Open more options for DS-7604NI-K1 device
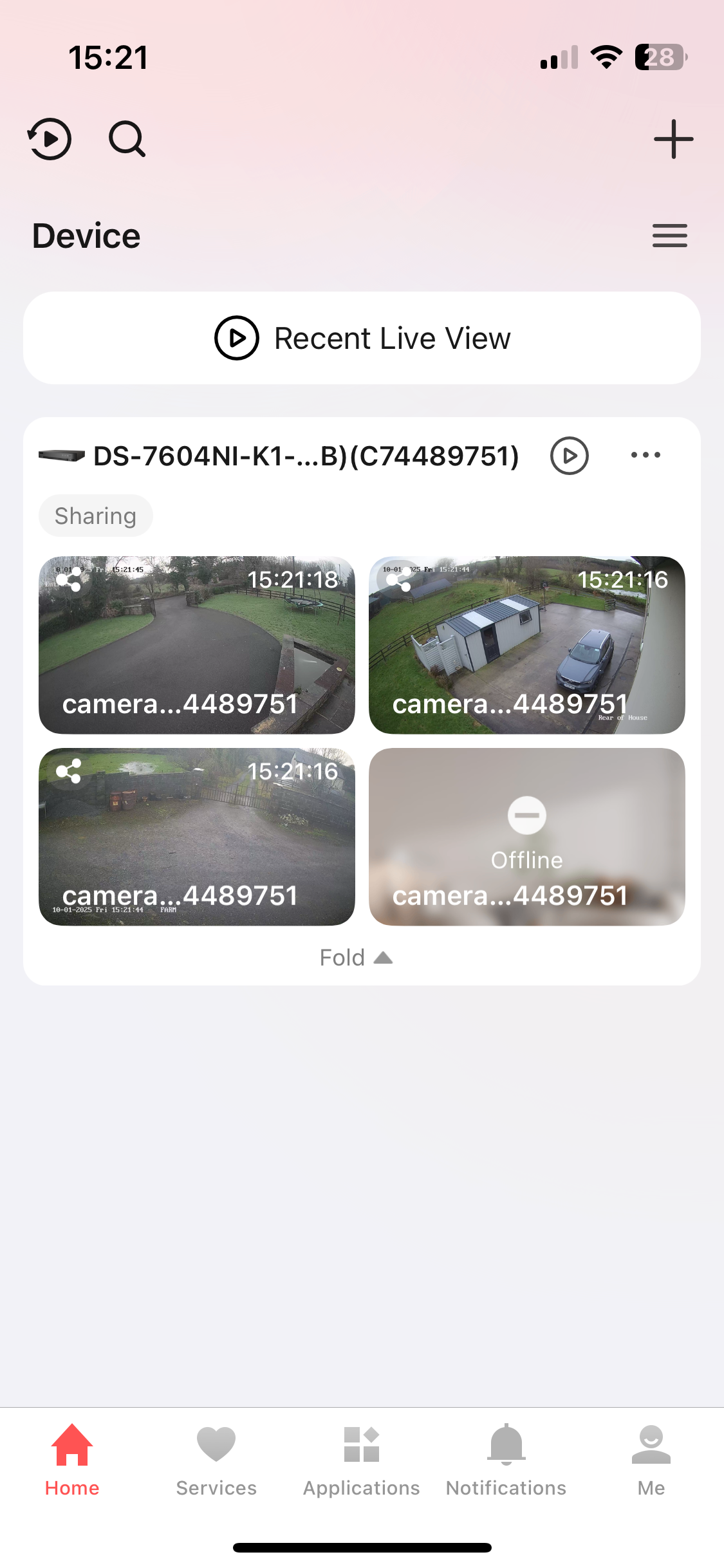Image resolution: width=724 pixels, height=1568 pixels. 645,456
